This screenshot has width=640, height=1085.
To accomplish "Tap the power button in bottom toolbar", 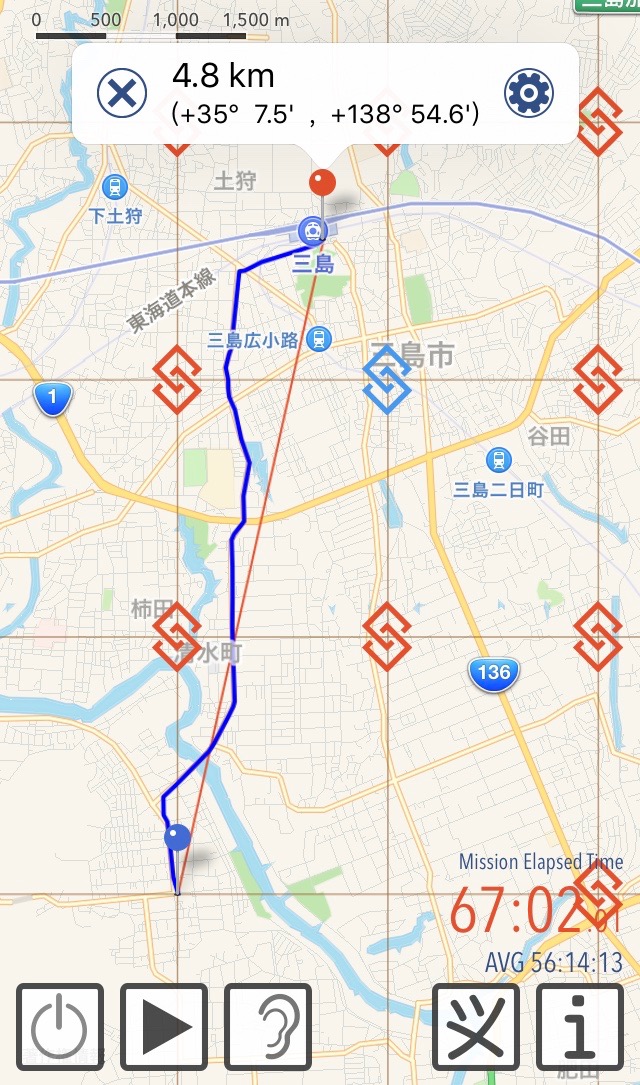I will [x=60, y=1026].
